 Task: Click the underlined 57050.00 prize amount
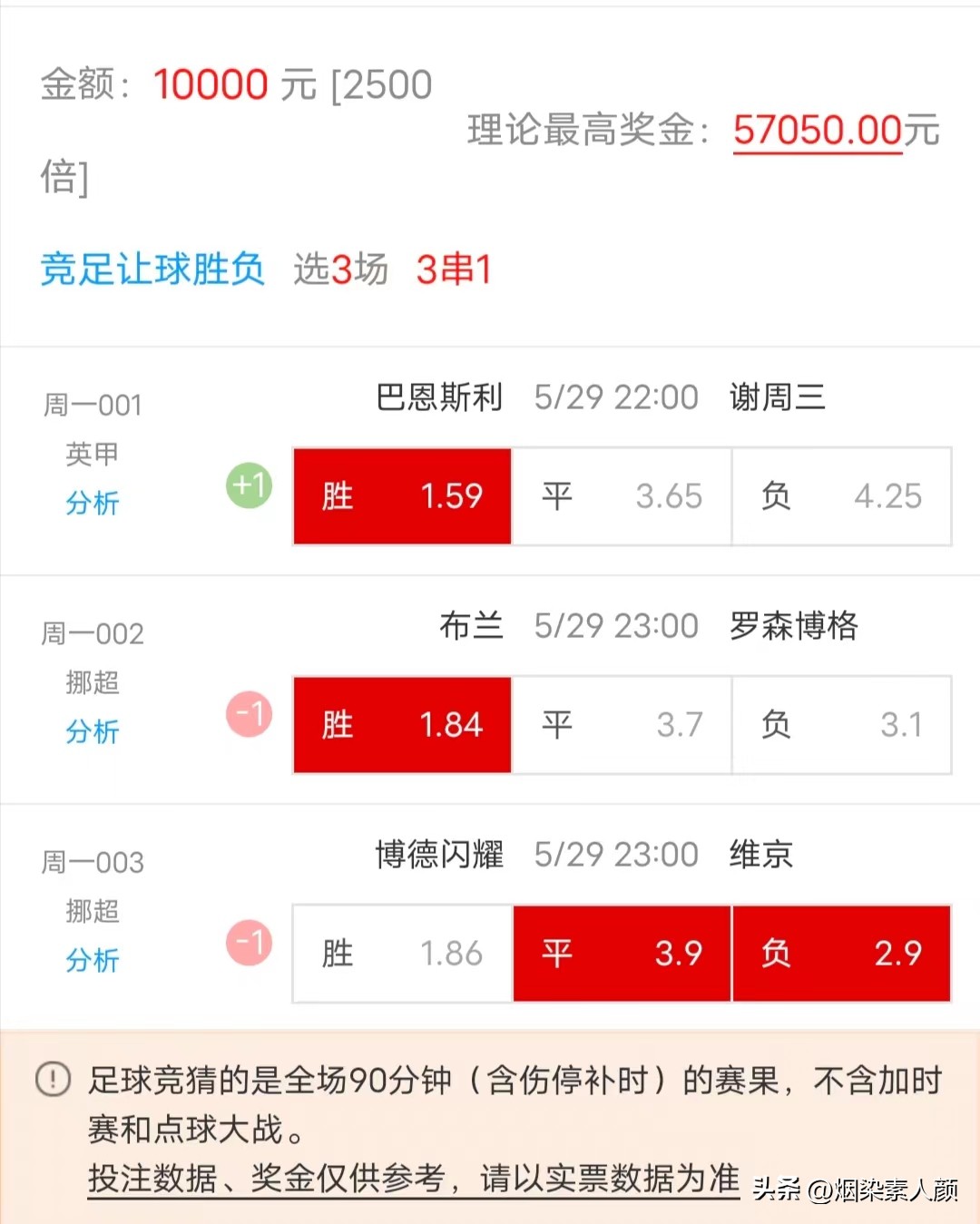coord(815,132)
